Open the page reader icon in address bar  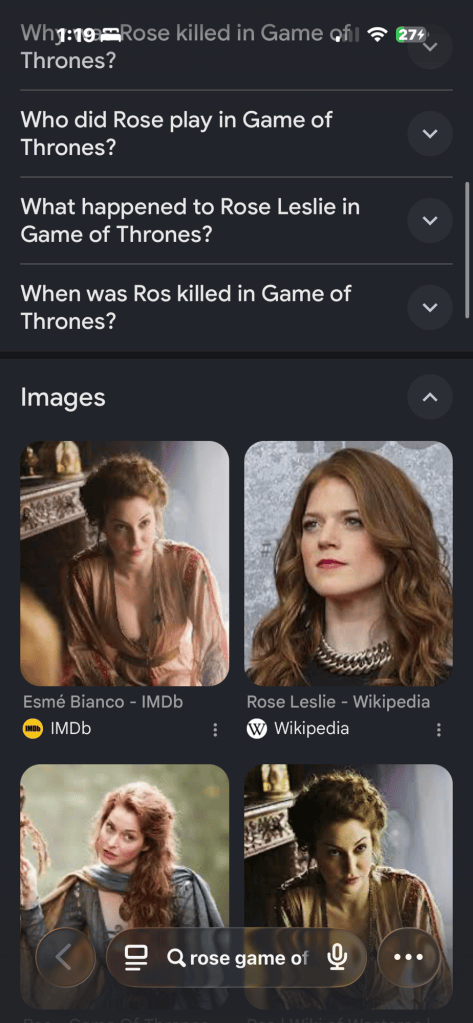pos(136,958)
